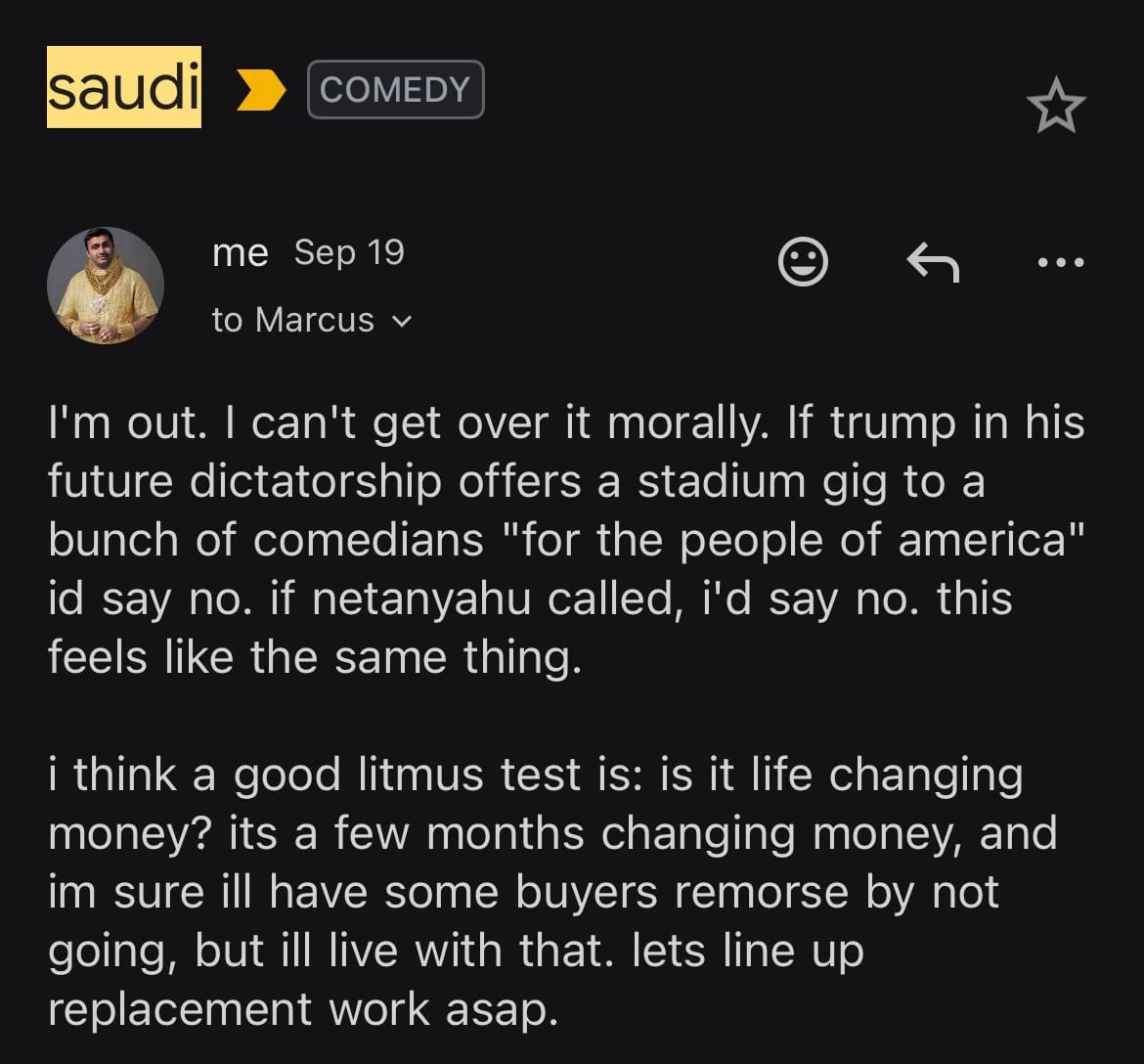Screen dimensions: 1144x1064
Task: Open the COMEDY label chip
Action: (395, 90)
